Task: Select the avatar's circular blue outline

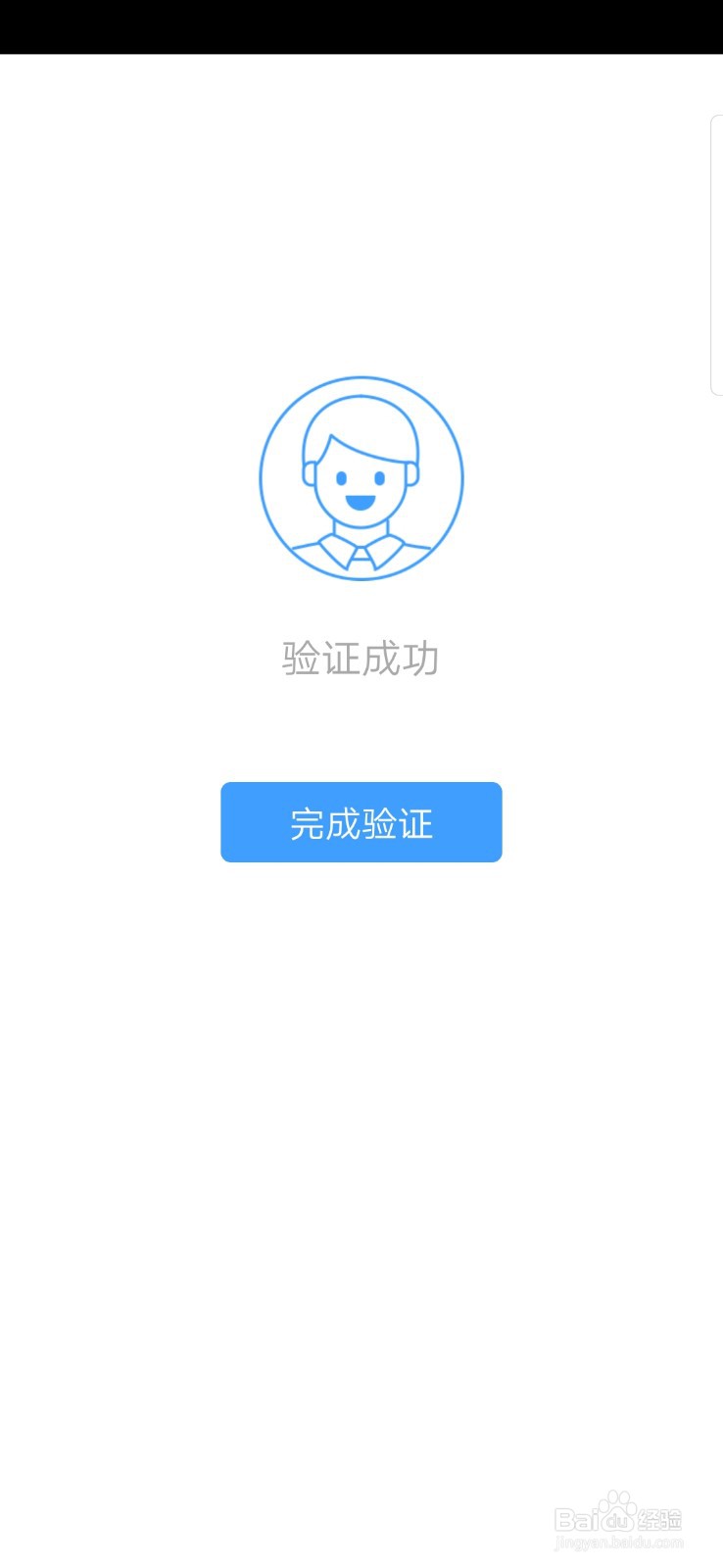Action: tap(261, 477)
